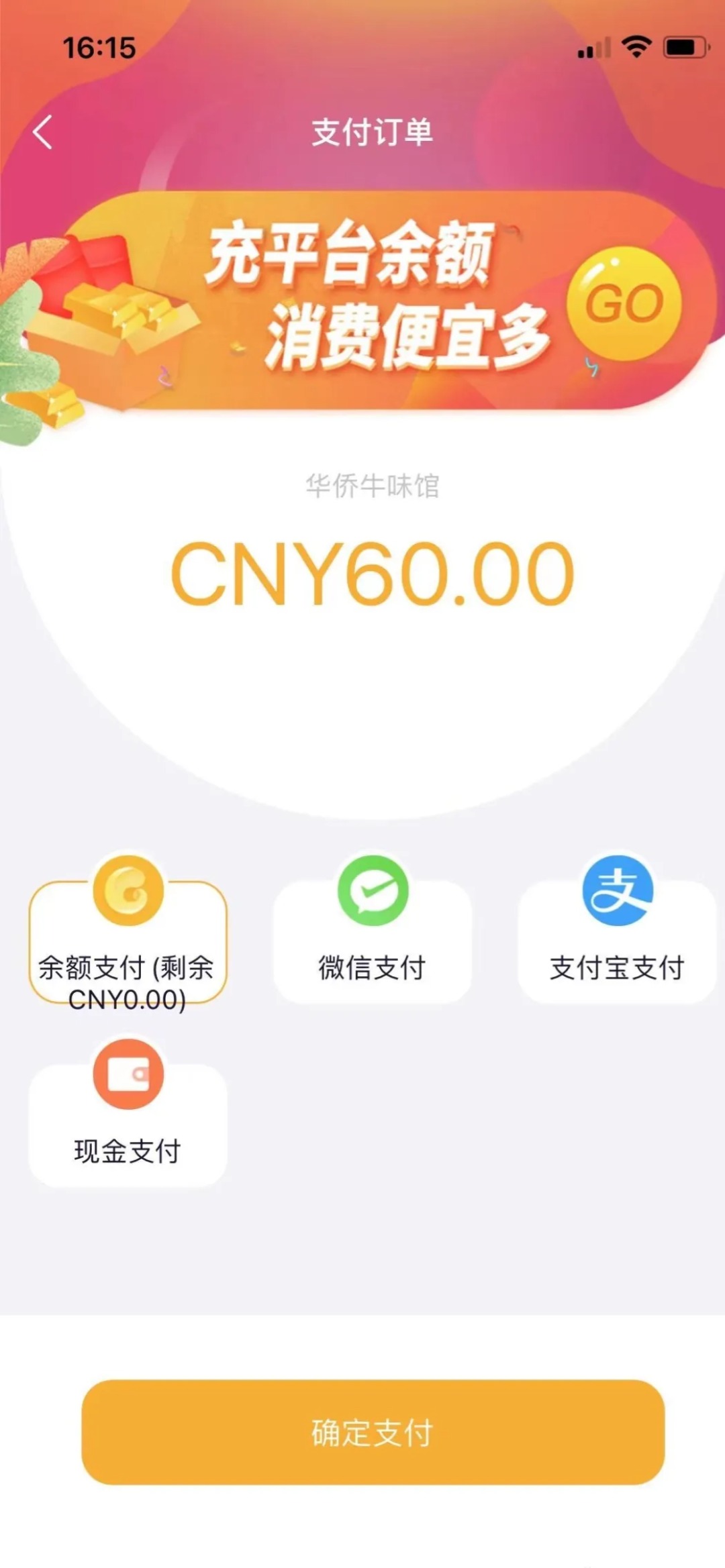Pick 支付宝支付 to pay

[x=617, y=939]
